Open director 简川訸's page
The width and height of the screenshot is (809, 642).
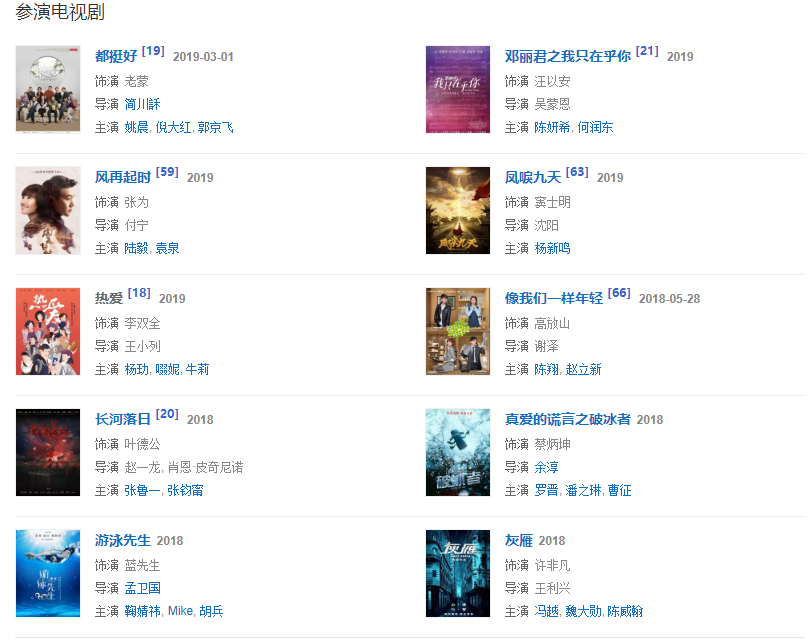141,104
